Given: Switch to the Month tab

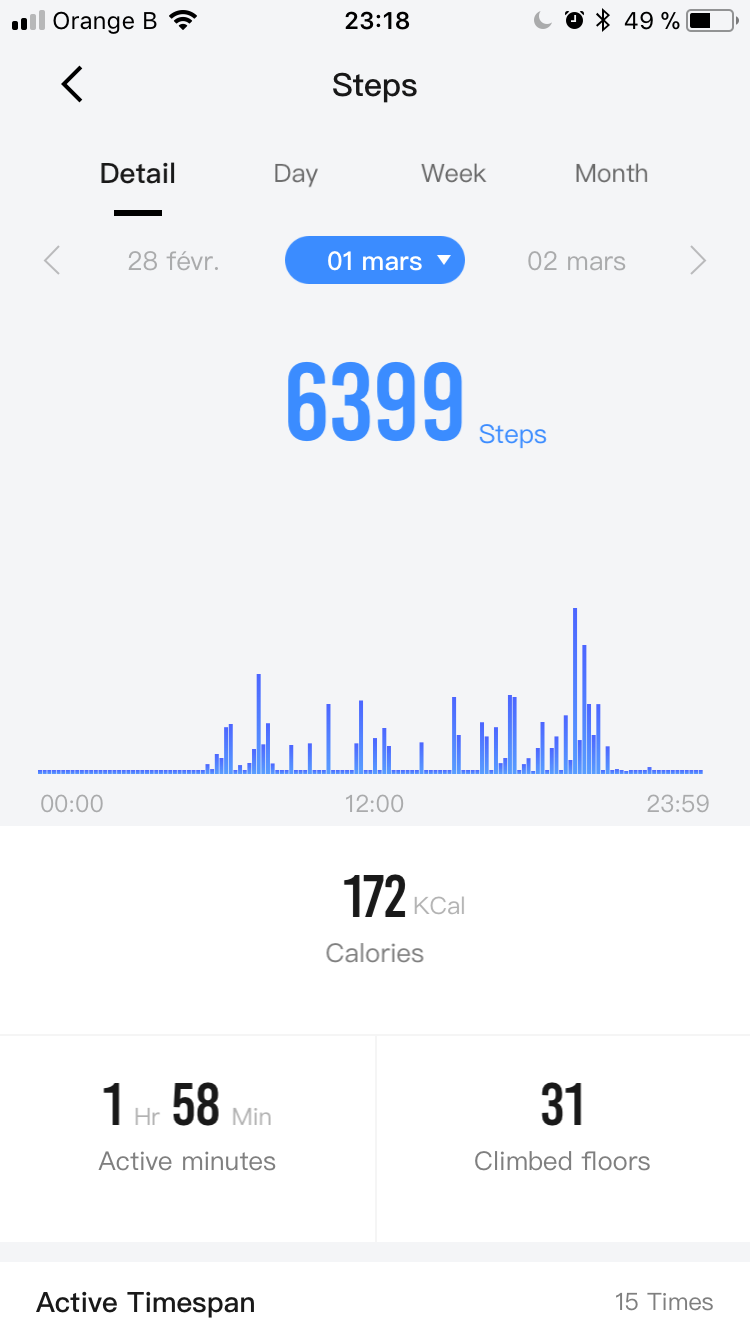Looking at the screenshot, I should 611,174.
